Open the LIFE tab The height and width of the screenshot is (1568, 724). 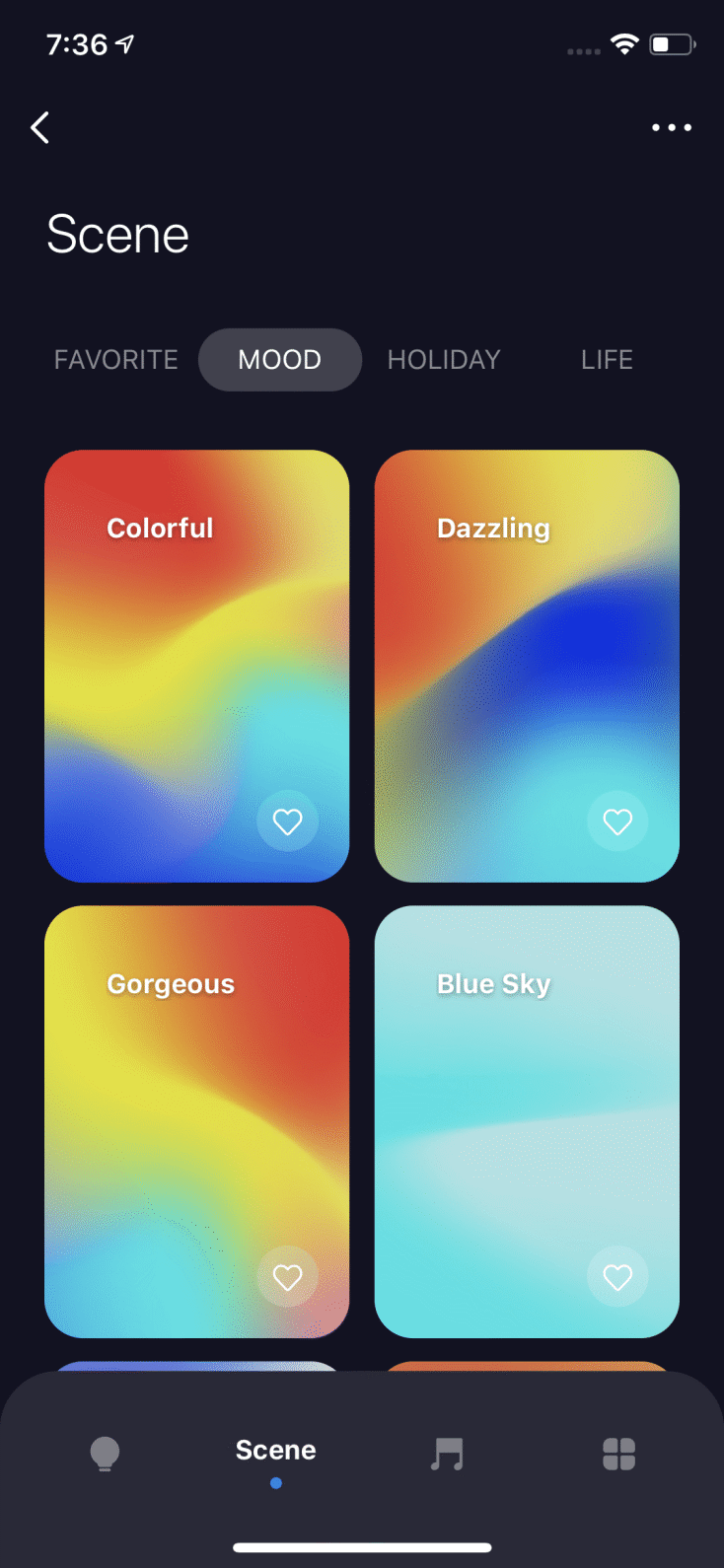[607, 360]
